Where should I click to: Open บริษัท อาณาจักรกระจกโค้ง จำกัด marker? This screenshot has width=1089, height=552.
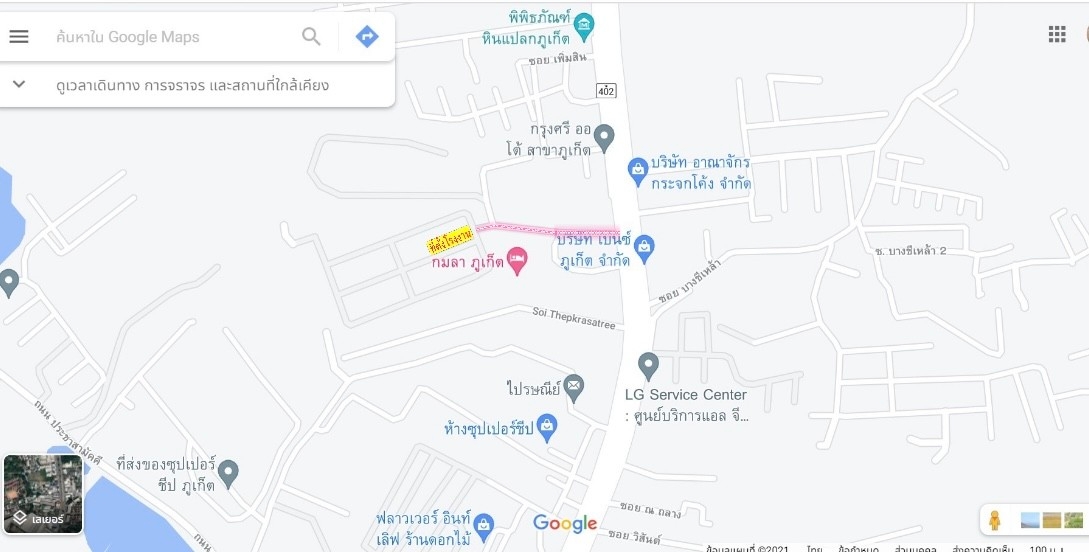[x=637, y=171]
